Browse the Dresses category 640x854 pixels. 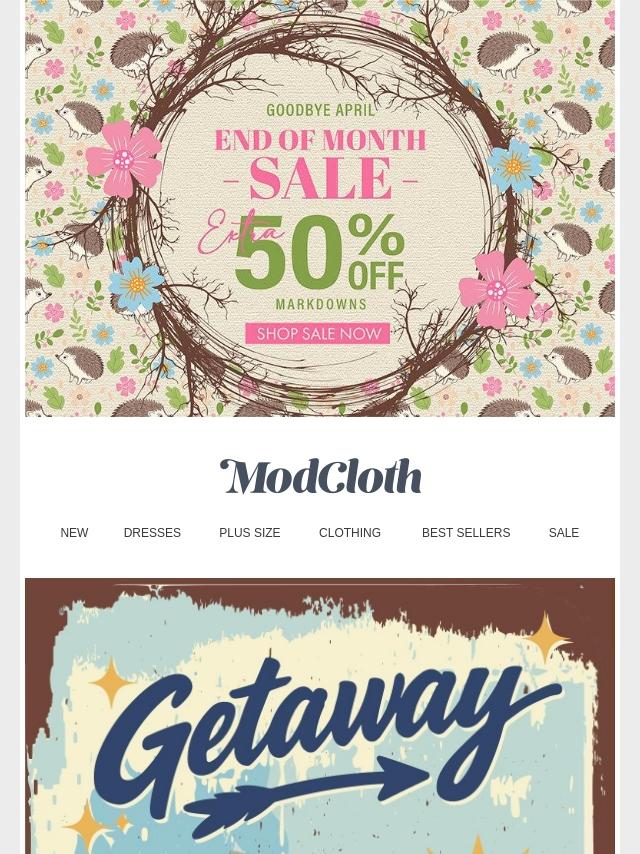(x=152, y=533)
